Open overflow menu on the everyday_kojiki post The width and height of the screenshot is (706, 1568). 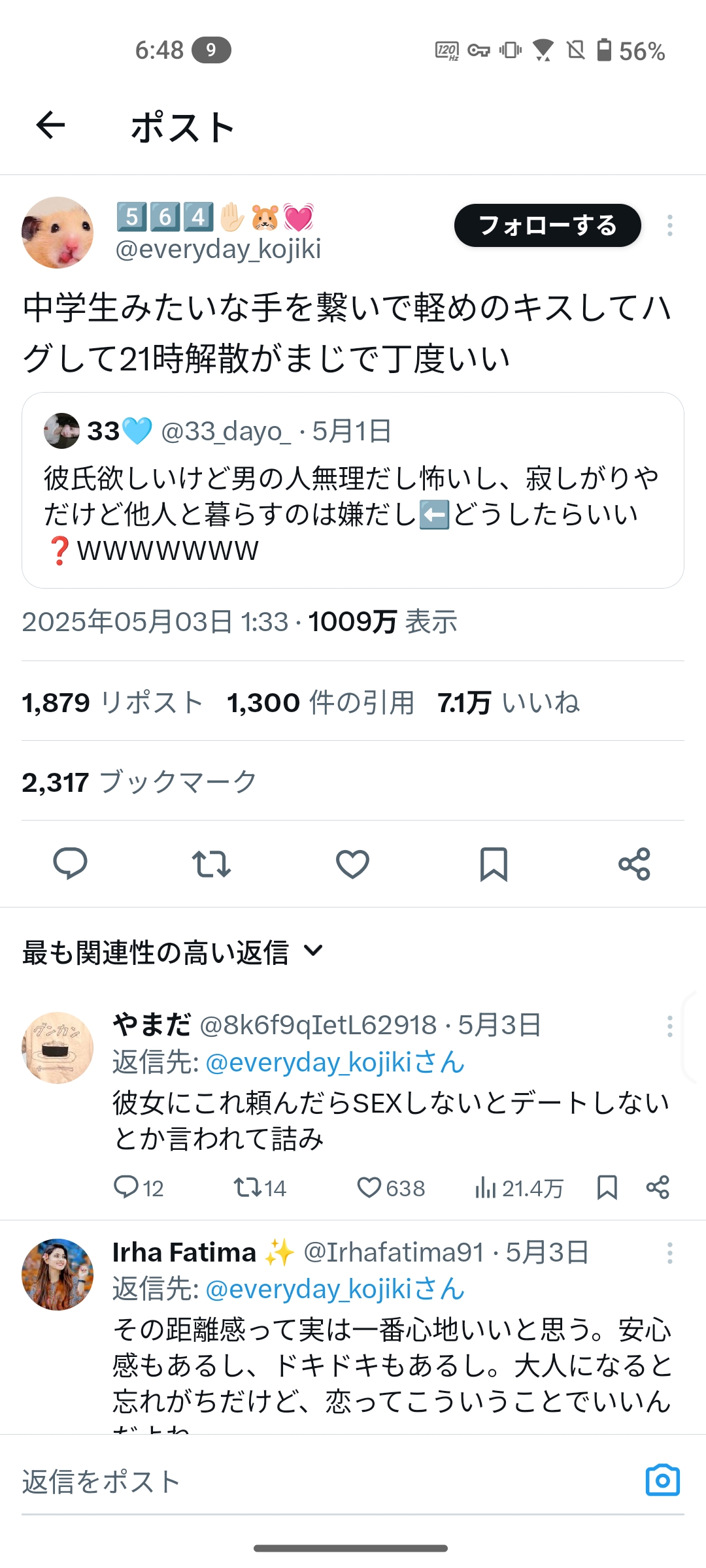pyautogui.click(x=669, y=225)
